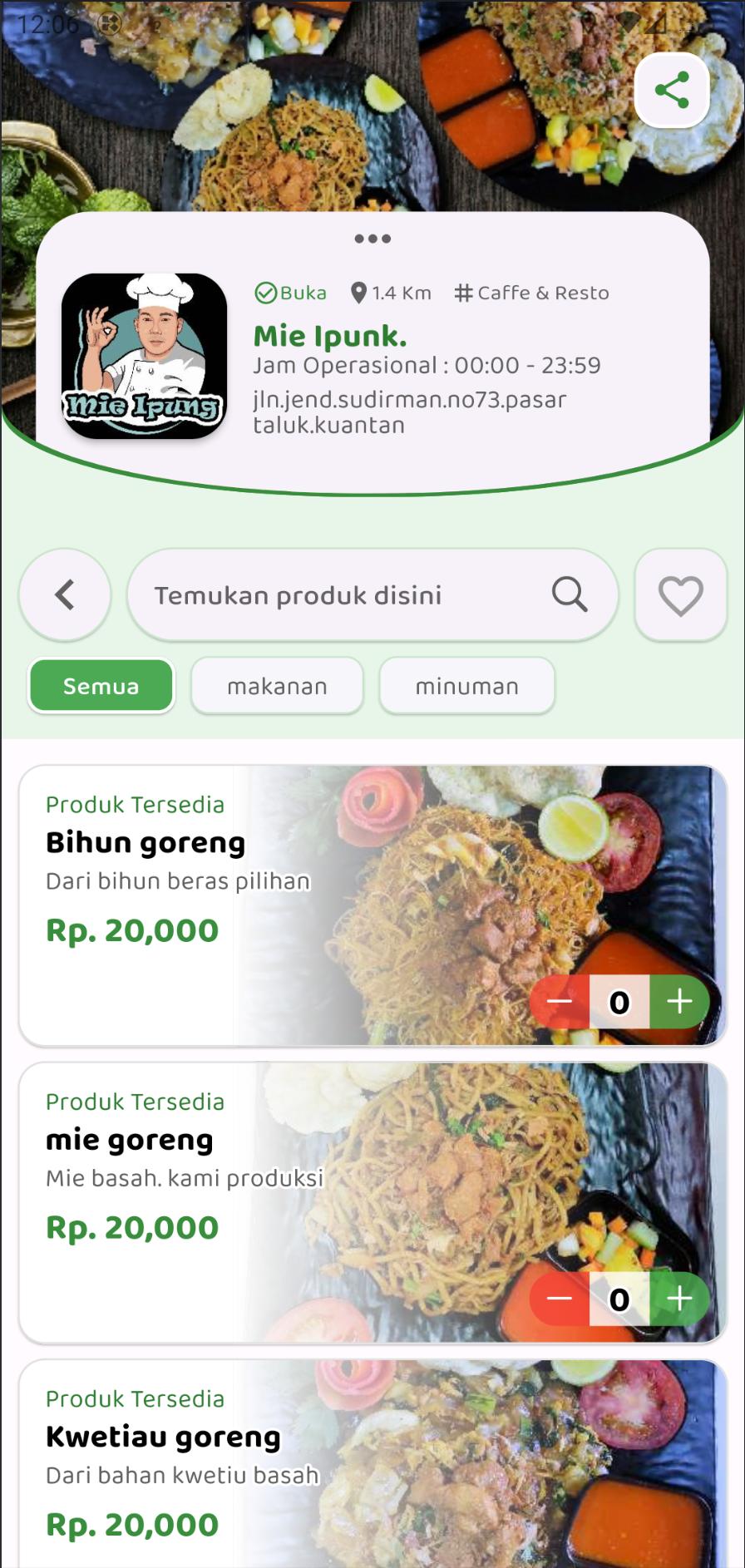The height and width of the screenshot is (1568, 745).
Task: Filter products by makanan
Action: [x=277, y=686]
